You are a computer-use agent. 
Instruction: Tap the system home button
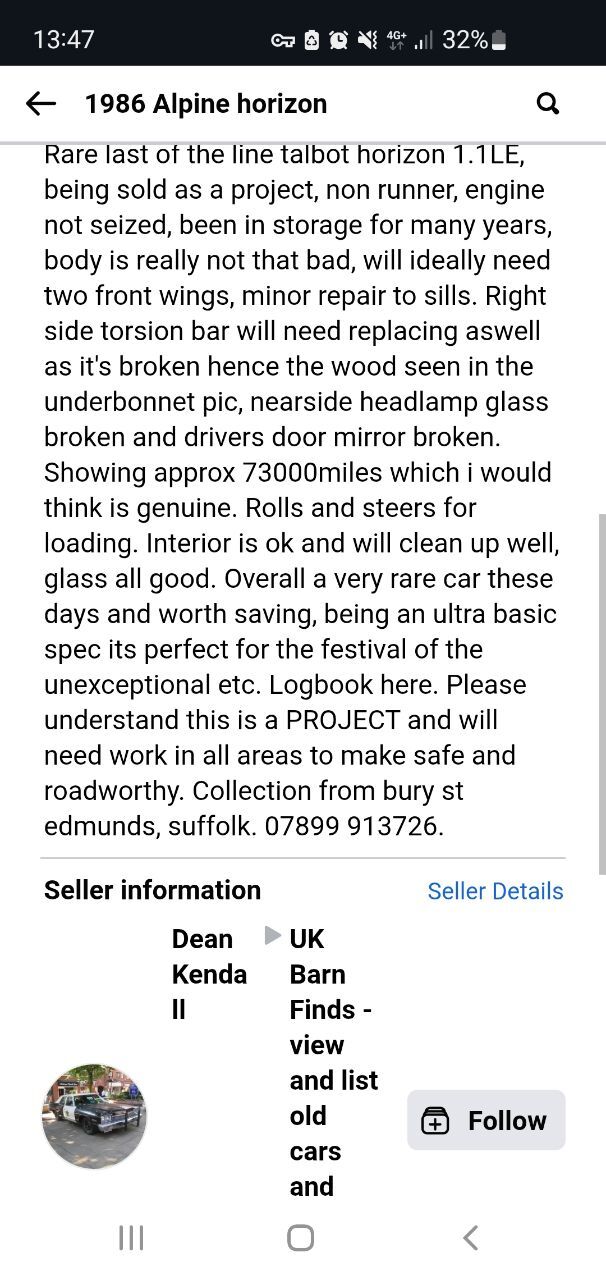point(301,1238)
